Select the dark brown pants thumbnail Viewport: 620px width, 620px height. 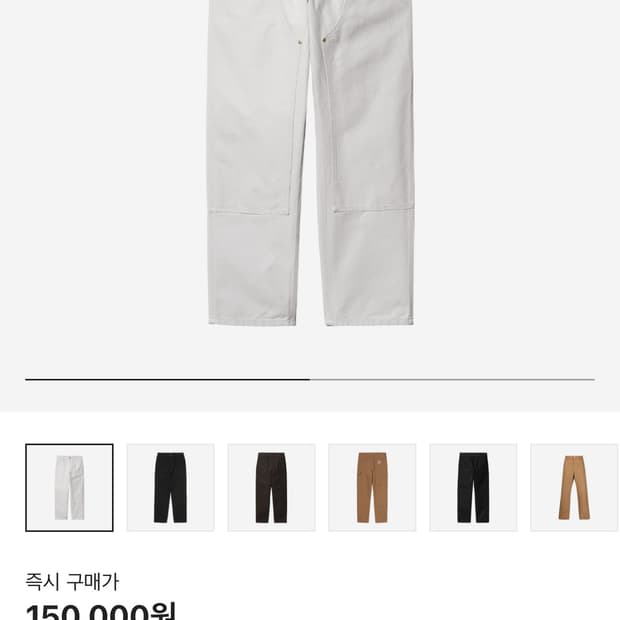271,487
